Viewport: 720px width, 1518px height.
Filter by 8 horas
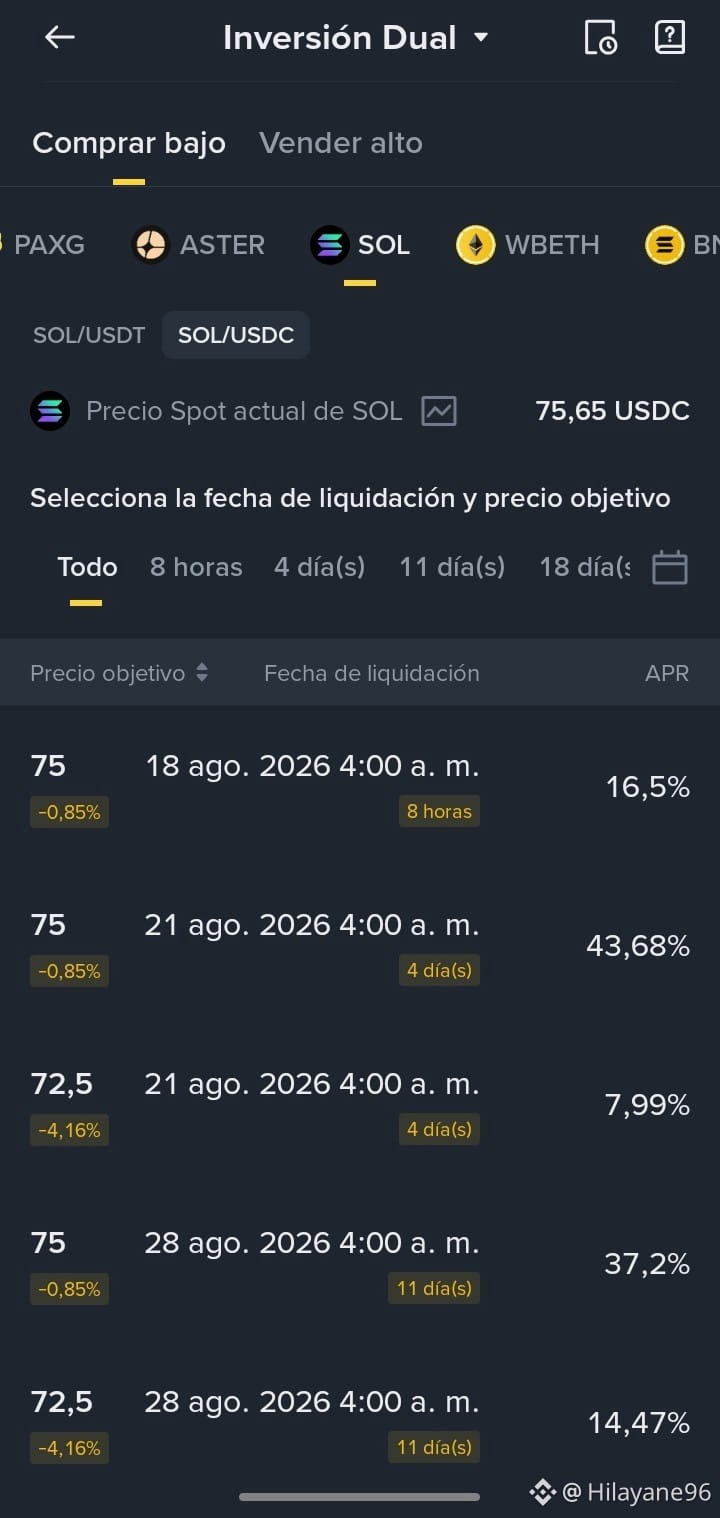196,567
